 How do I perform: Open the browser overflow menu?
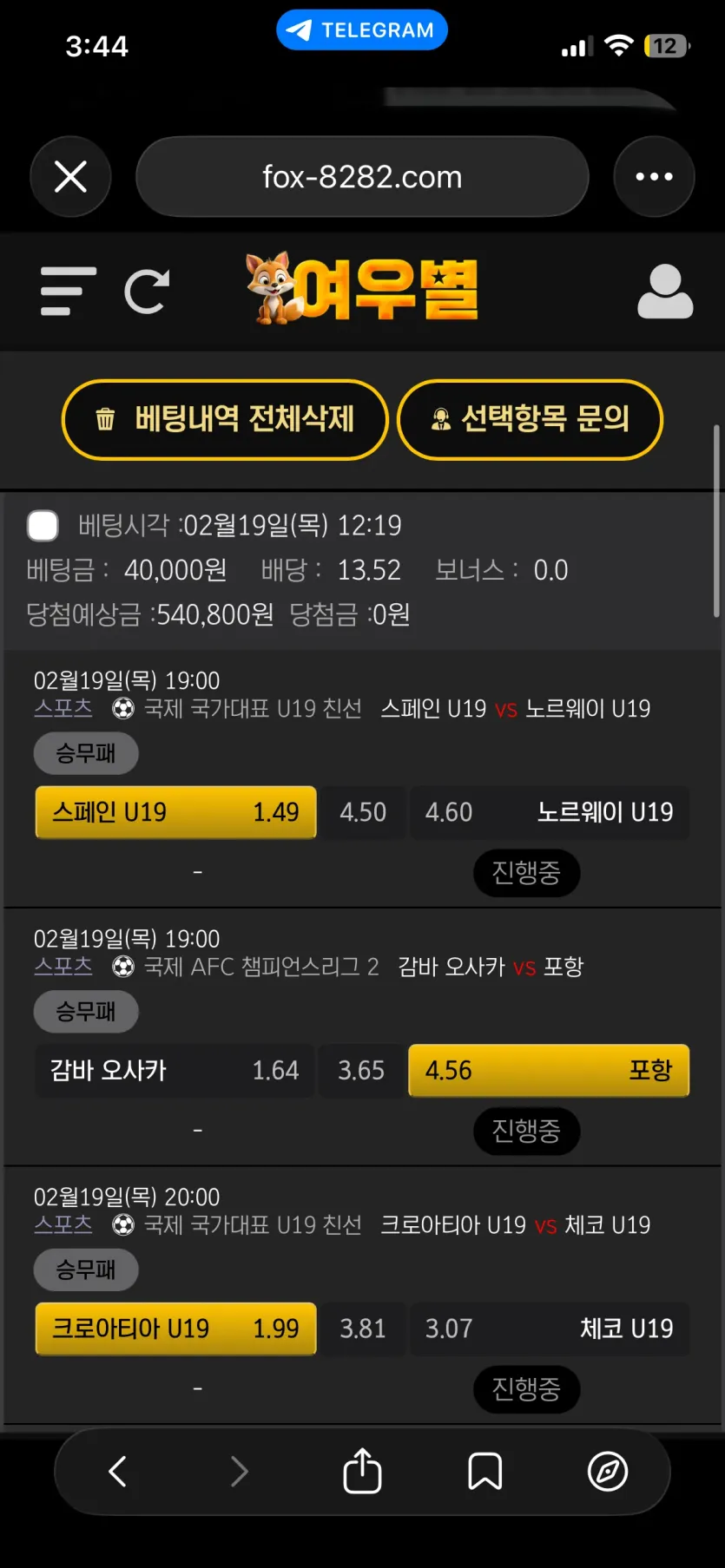point(654,177)
